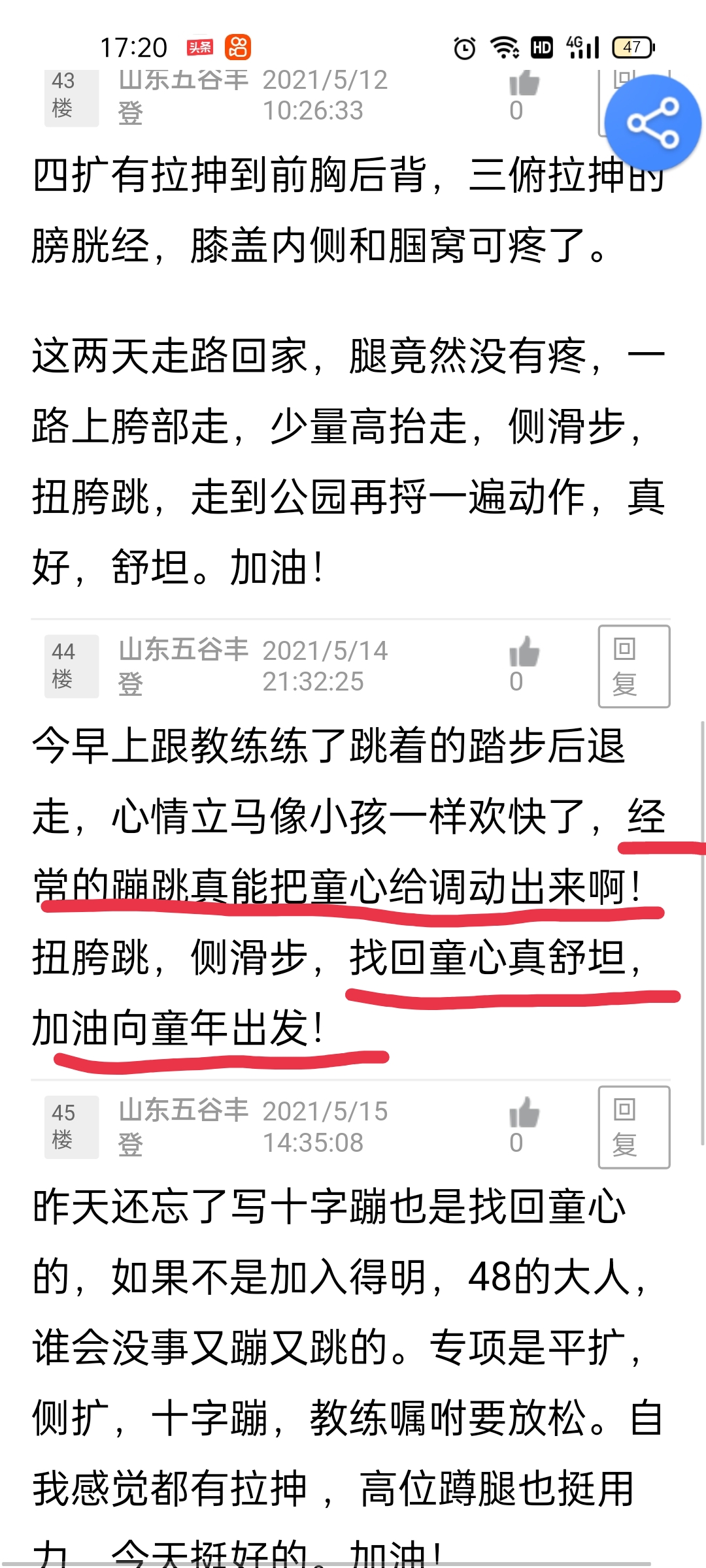Open 山东五谷丰登 profile on 44楼

184,666
